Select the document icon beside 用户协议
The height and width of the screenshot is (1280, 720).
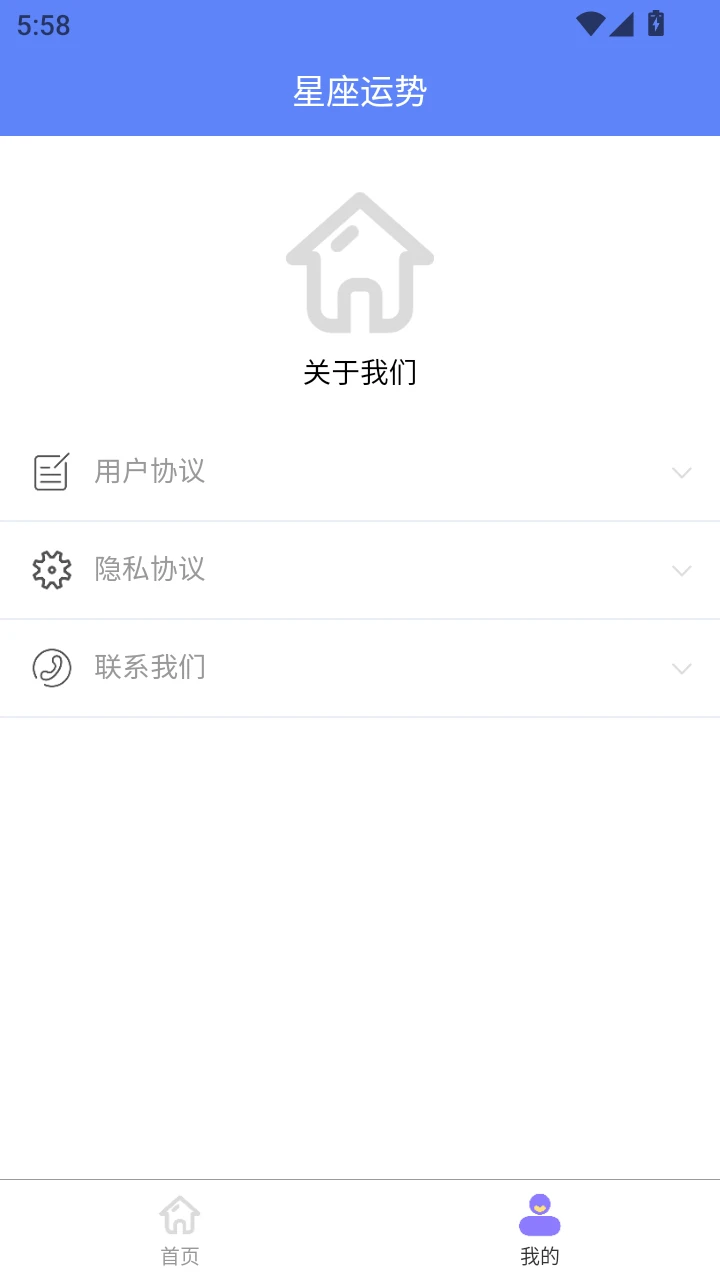[51, 471]
